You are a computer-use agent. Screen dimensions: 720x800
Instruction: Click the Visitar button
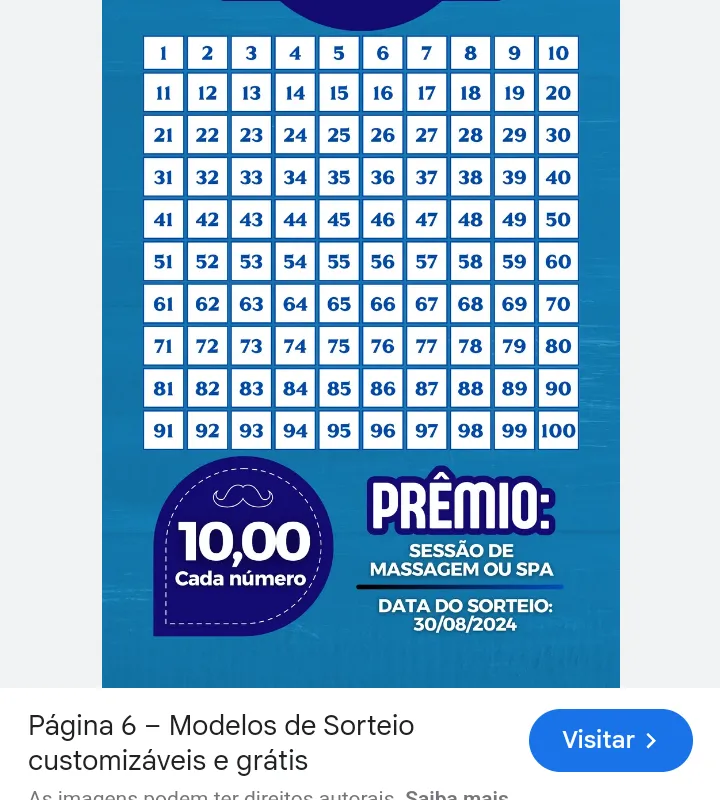click(611, 740)
